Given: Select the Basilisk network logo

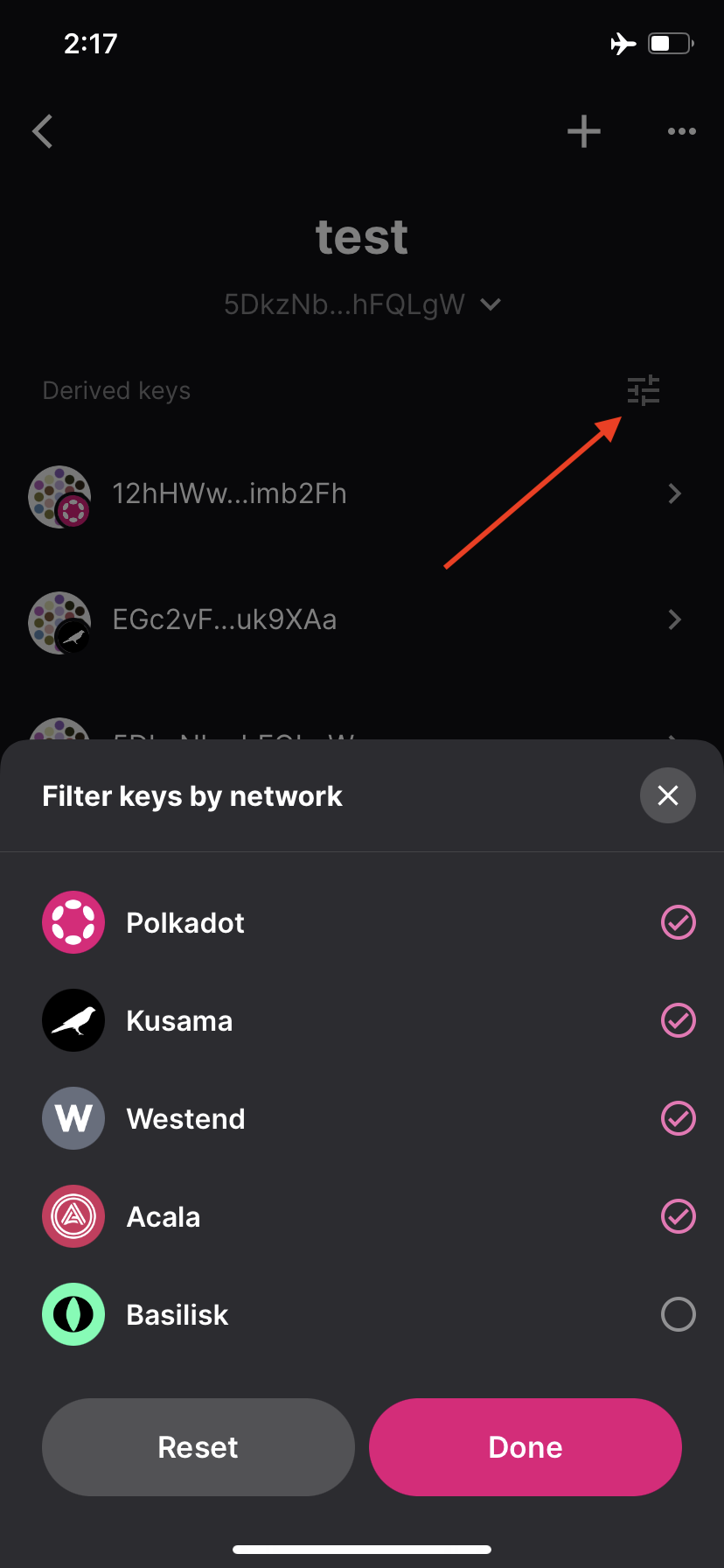Looking at the screenshot, I should [73, 1313].
